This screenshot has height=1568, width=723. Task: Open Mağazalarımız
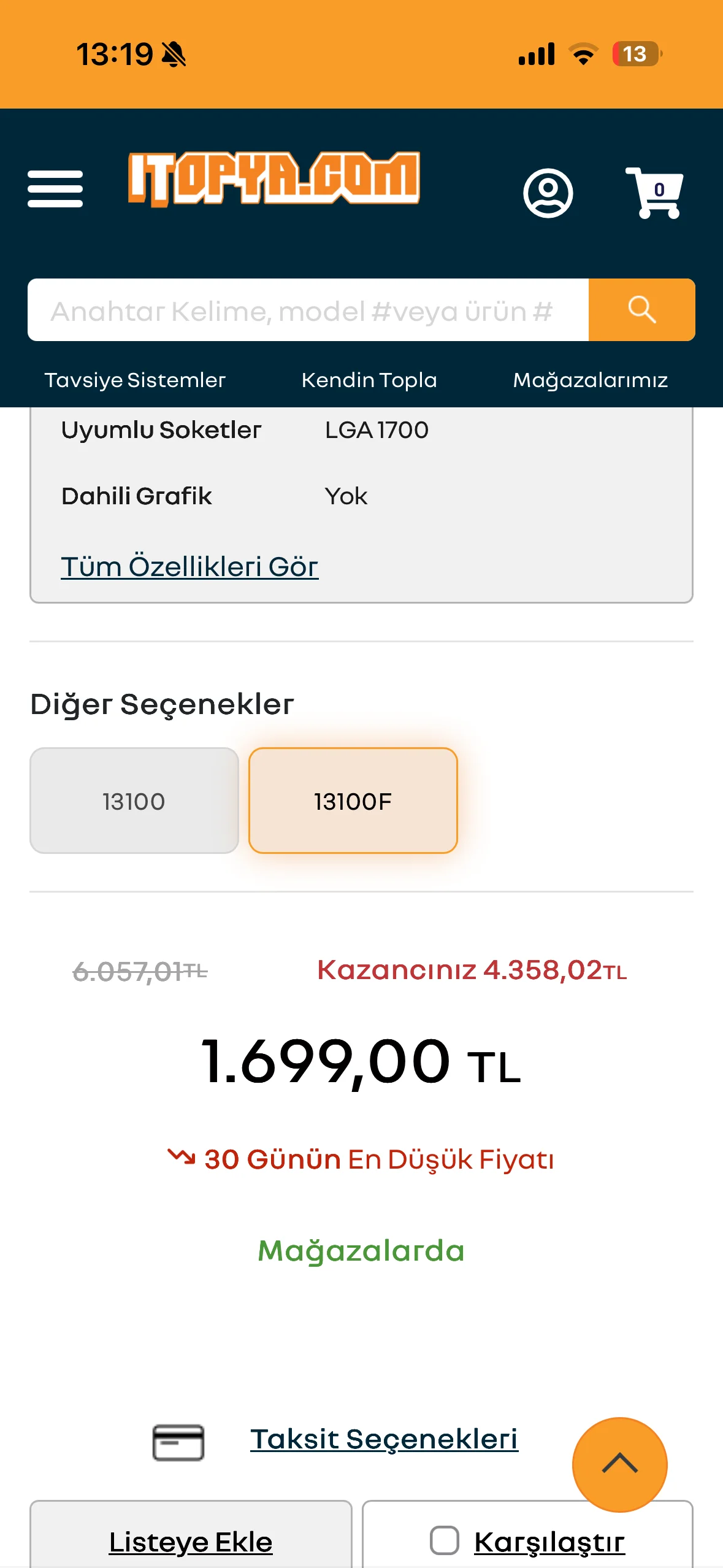(x=590, y=380)
